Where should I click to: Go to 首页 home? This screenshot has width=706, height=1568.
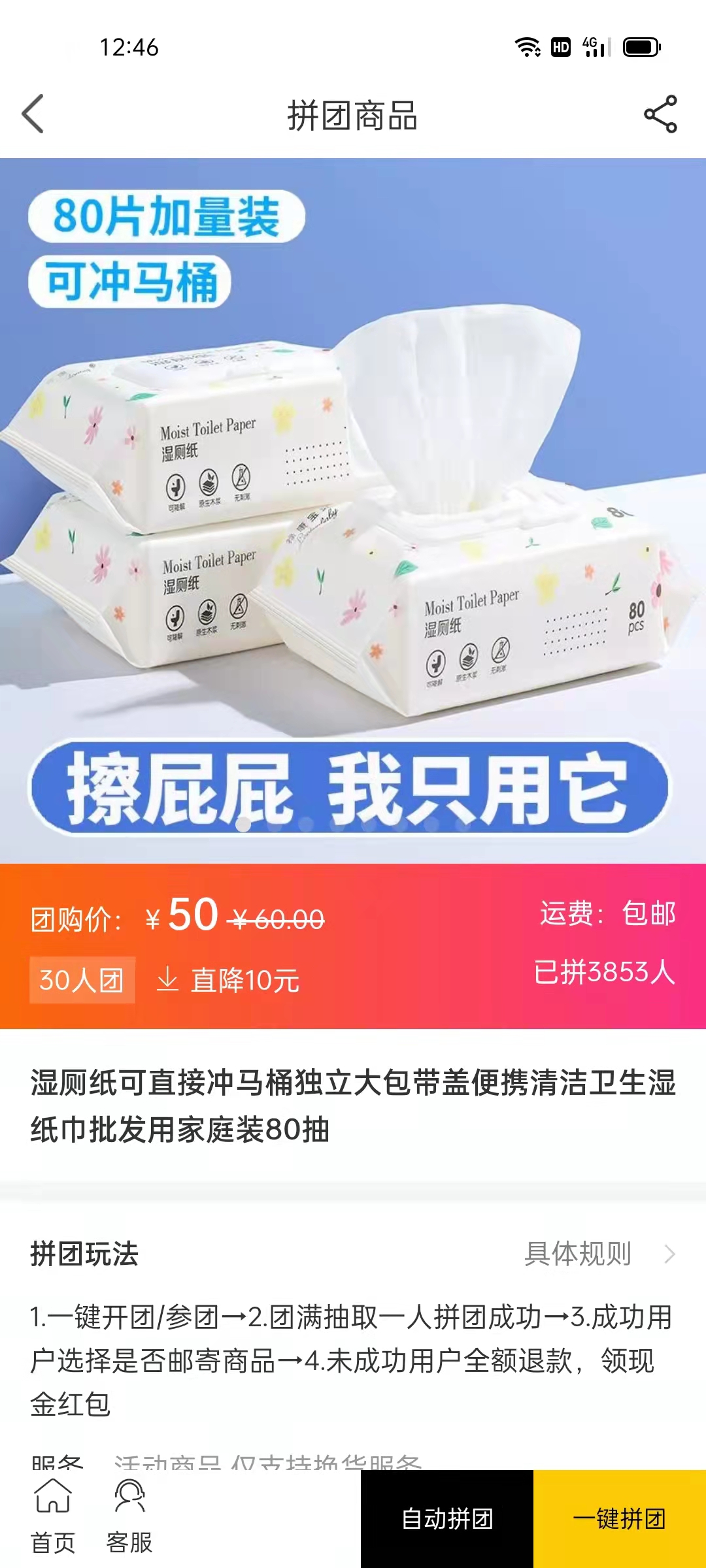point(53,1517)
